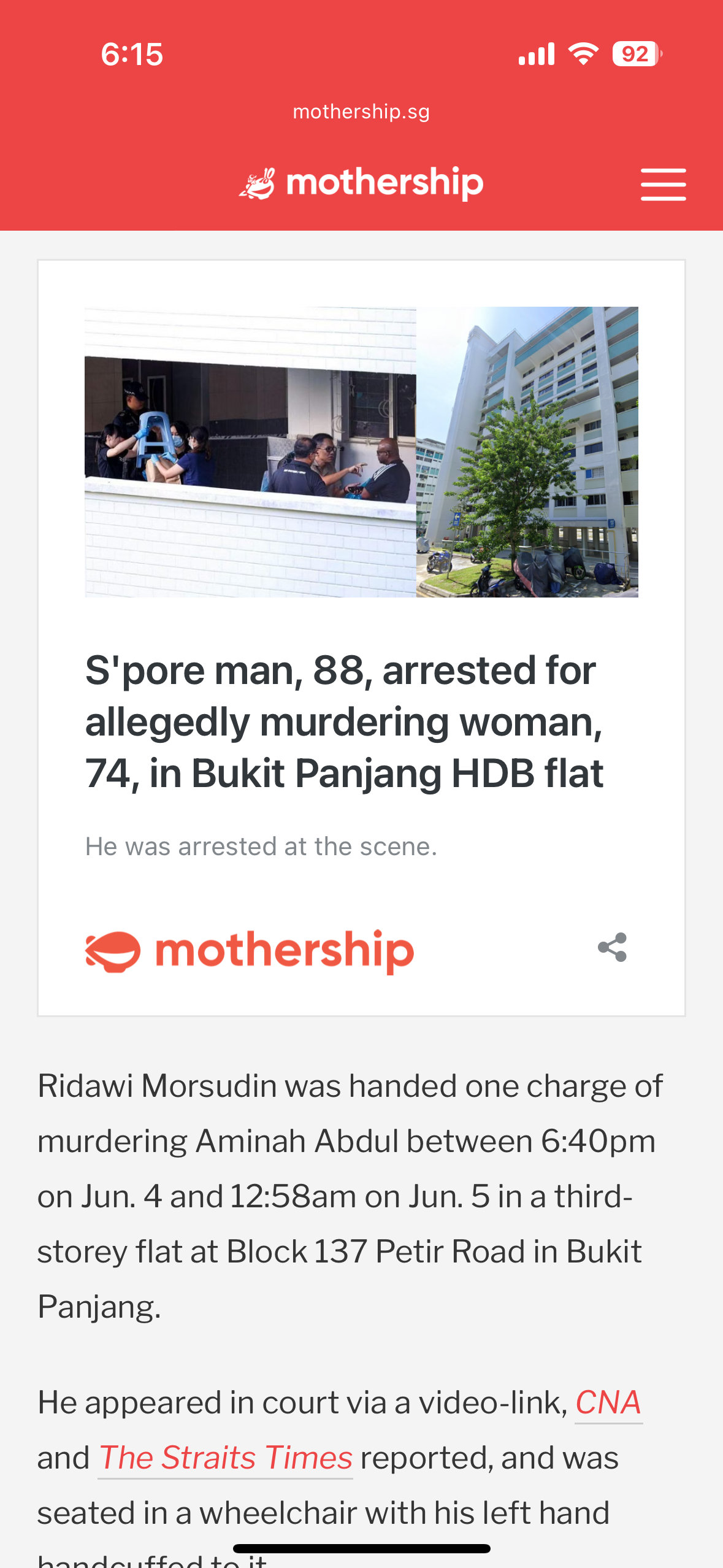Open The Straits Times link
This screenshot has height=1568, width=723.
(x=226, y=1458)
